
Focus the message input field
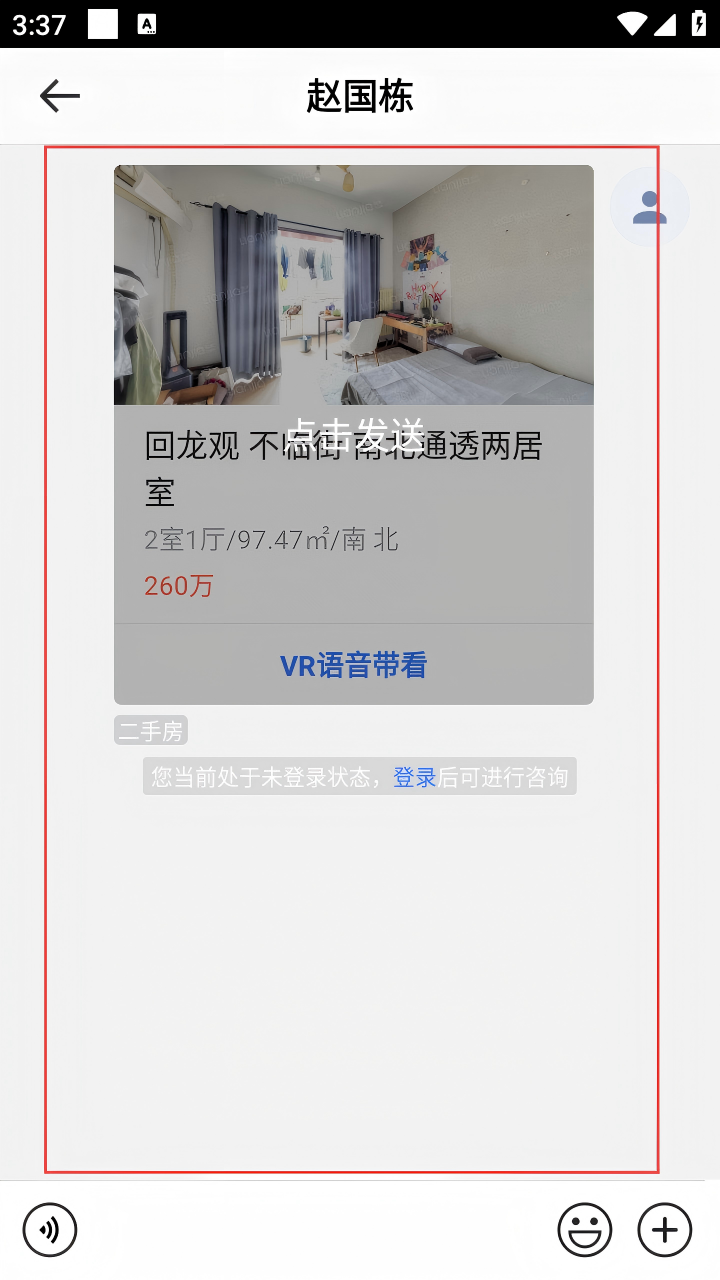(315, 1229)
